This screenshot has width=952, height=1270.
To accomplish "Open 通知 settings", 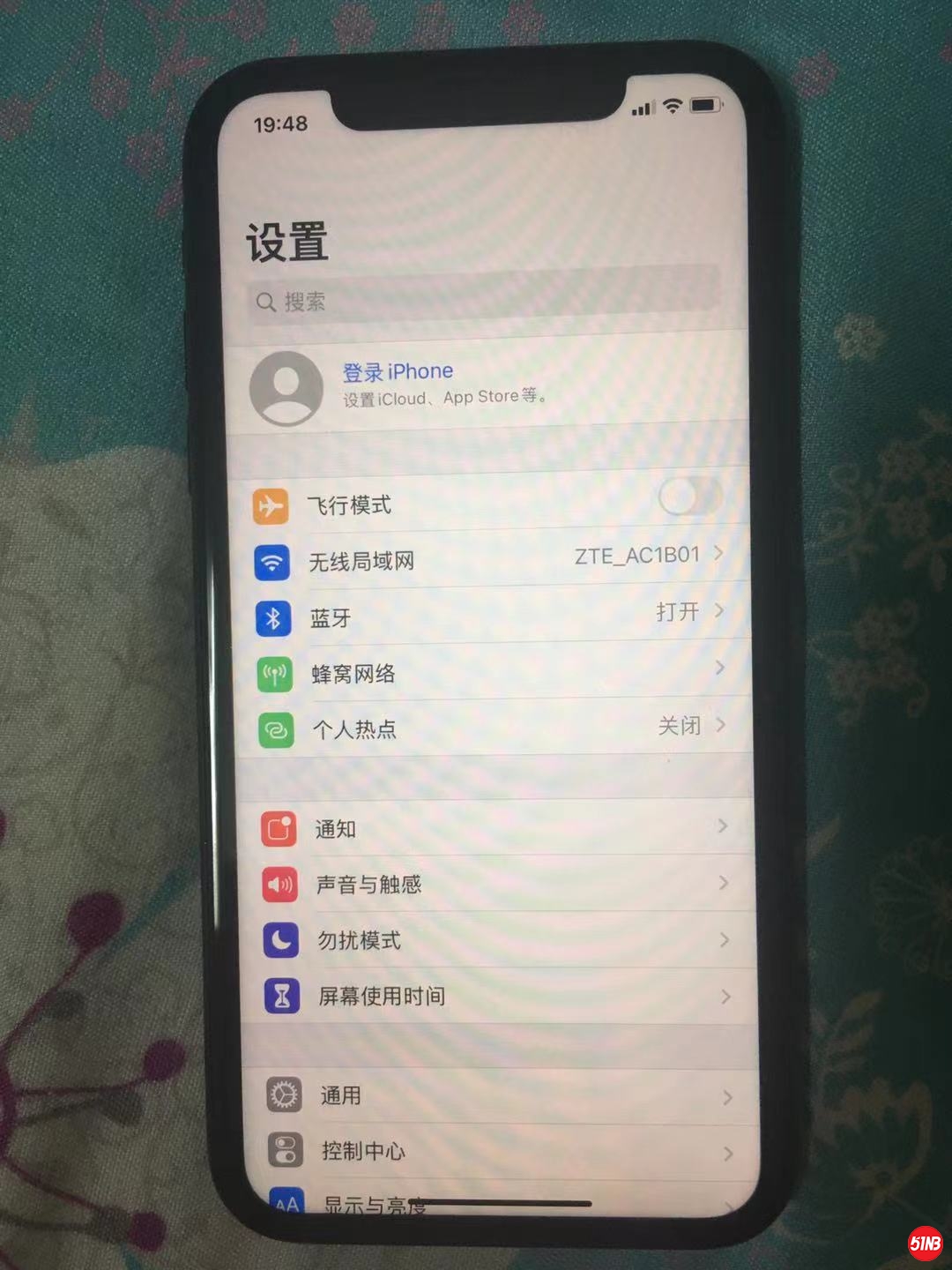I will tap(498, 828).
